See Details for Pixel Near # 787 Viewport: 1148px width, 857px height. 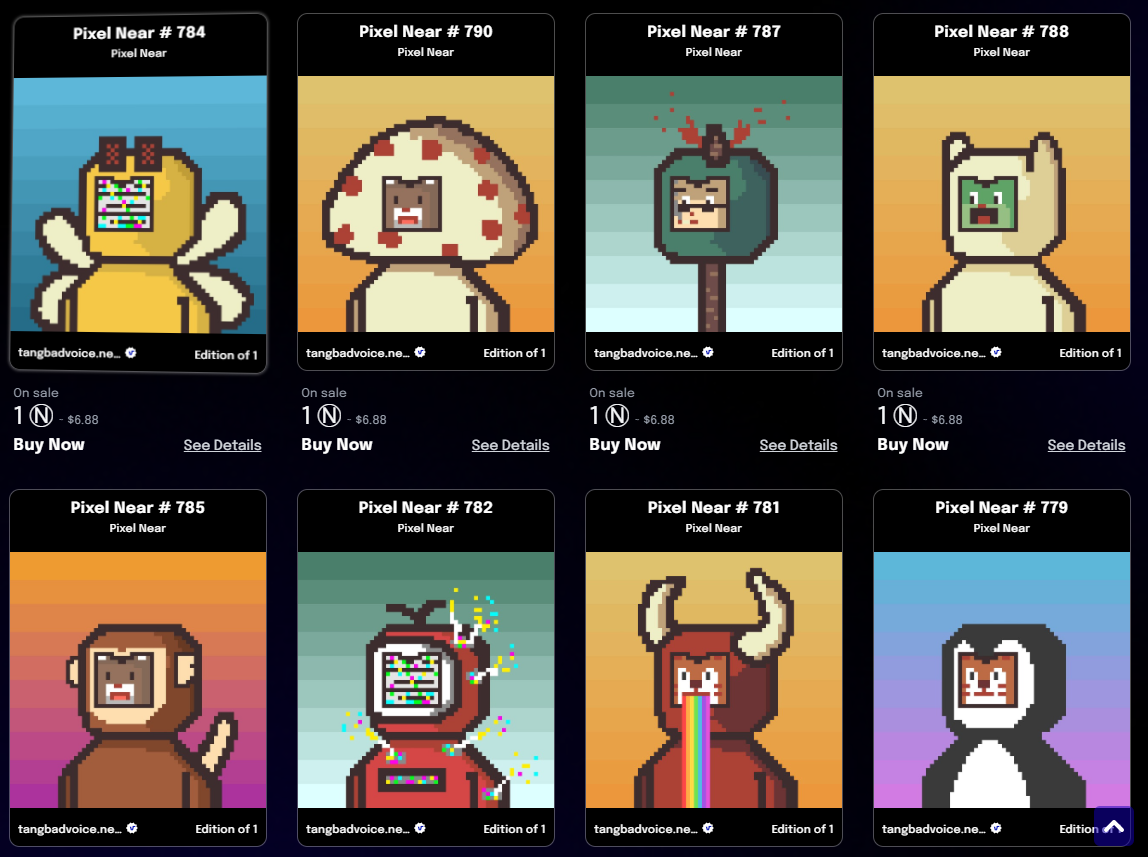[x=798, y=445]
